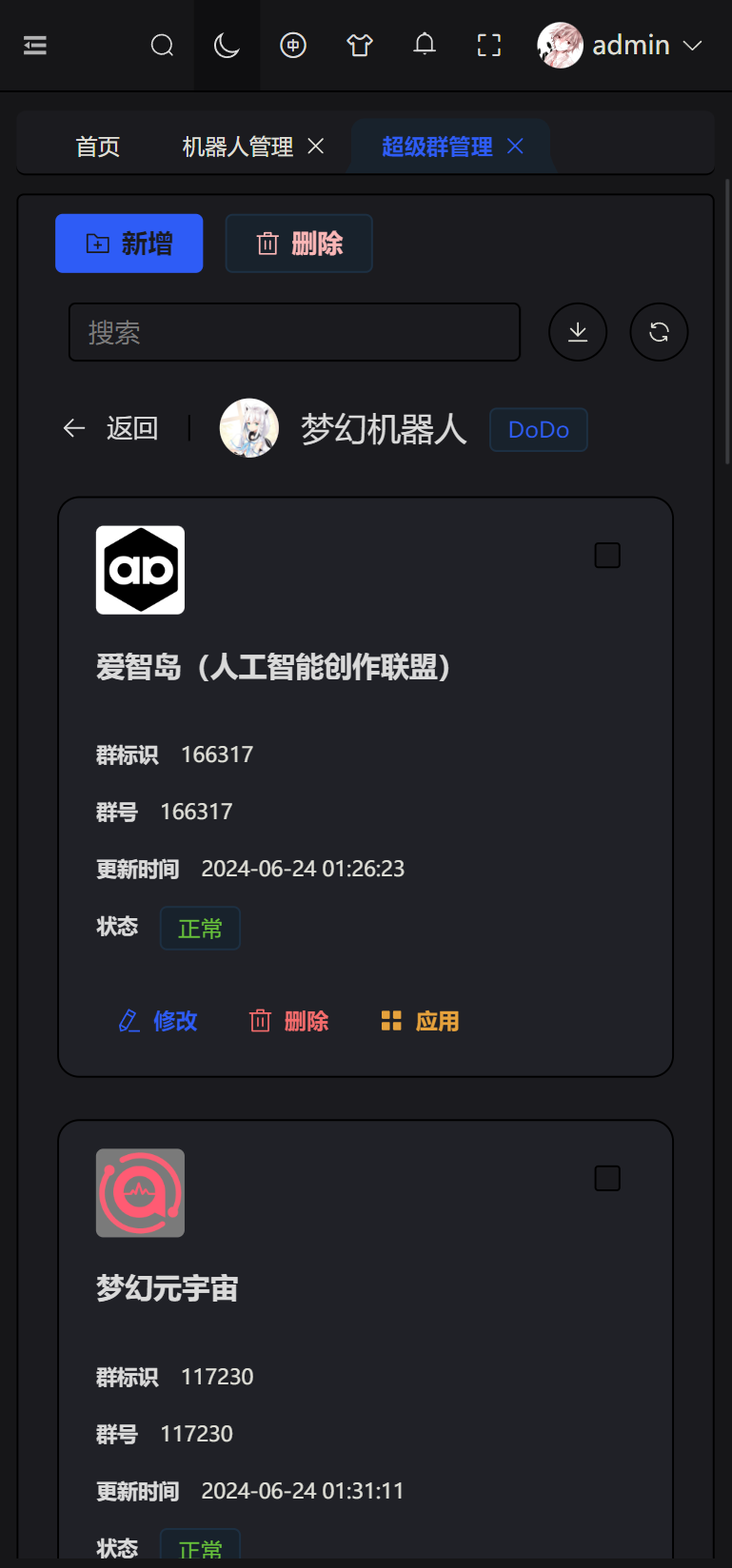Viewport: 732px width, 1568px height.
Task: Switch to the 首页 tab
Action: pyautogui.click(x=97, y=147)
